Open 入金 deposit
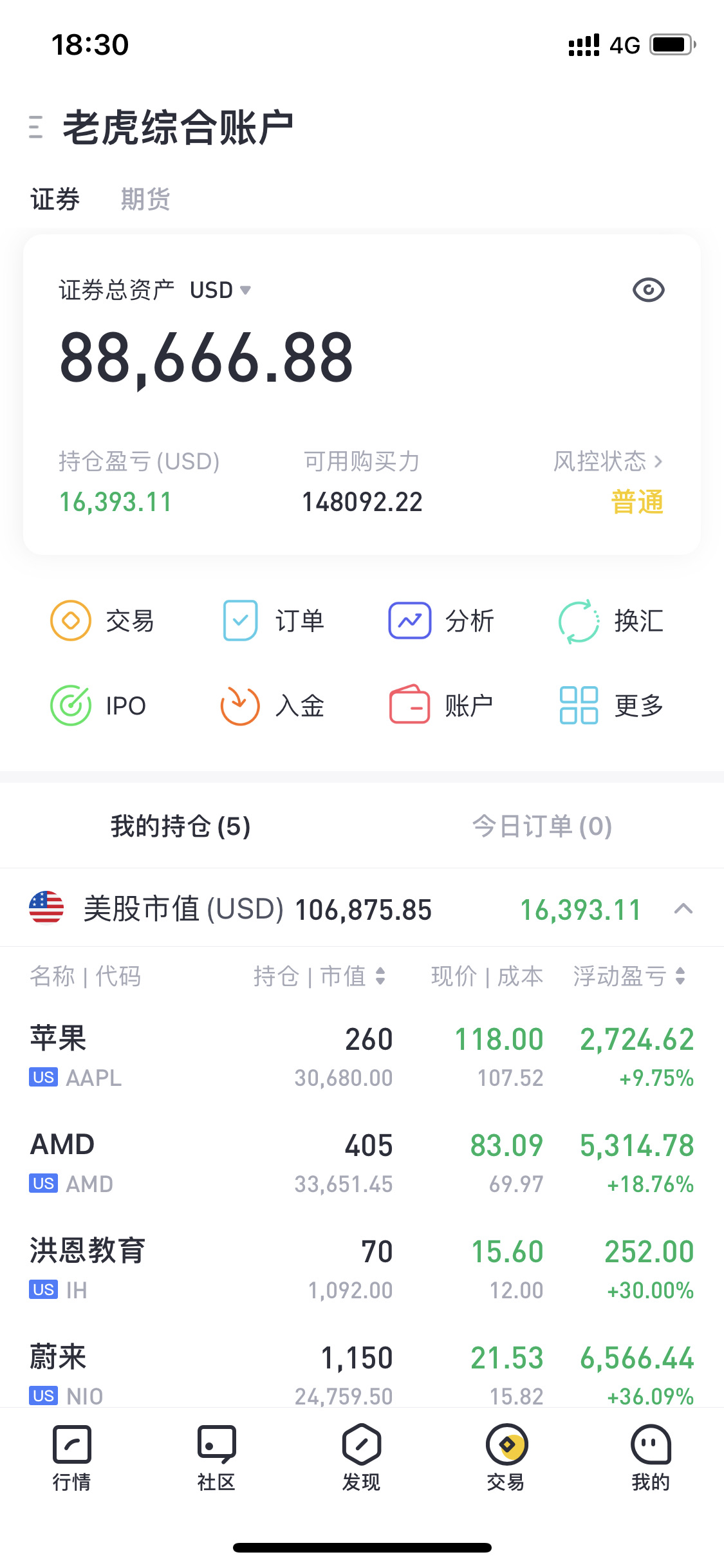This screenshot has width=724, height=1568. click(272, 705)
